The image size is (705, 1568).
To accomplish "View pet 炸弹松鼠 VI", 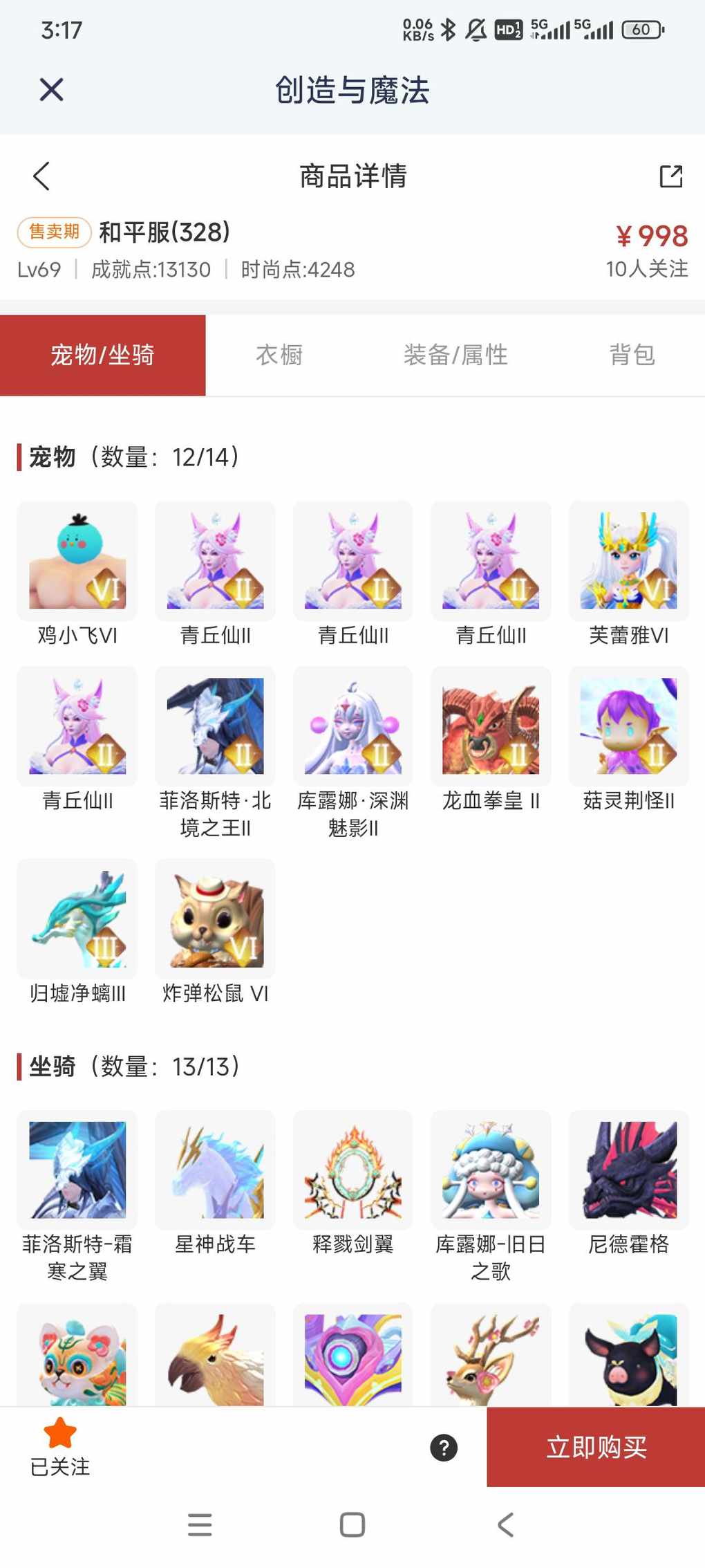I will pyautogui.click(x=215, y=919).
